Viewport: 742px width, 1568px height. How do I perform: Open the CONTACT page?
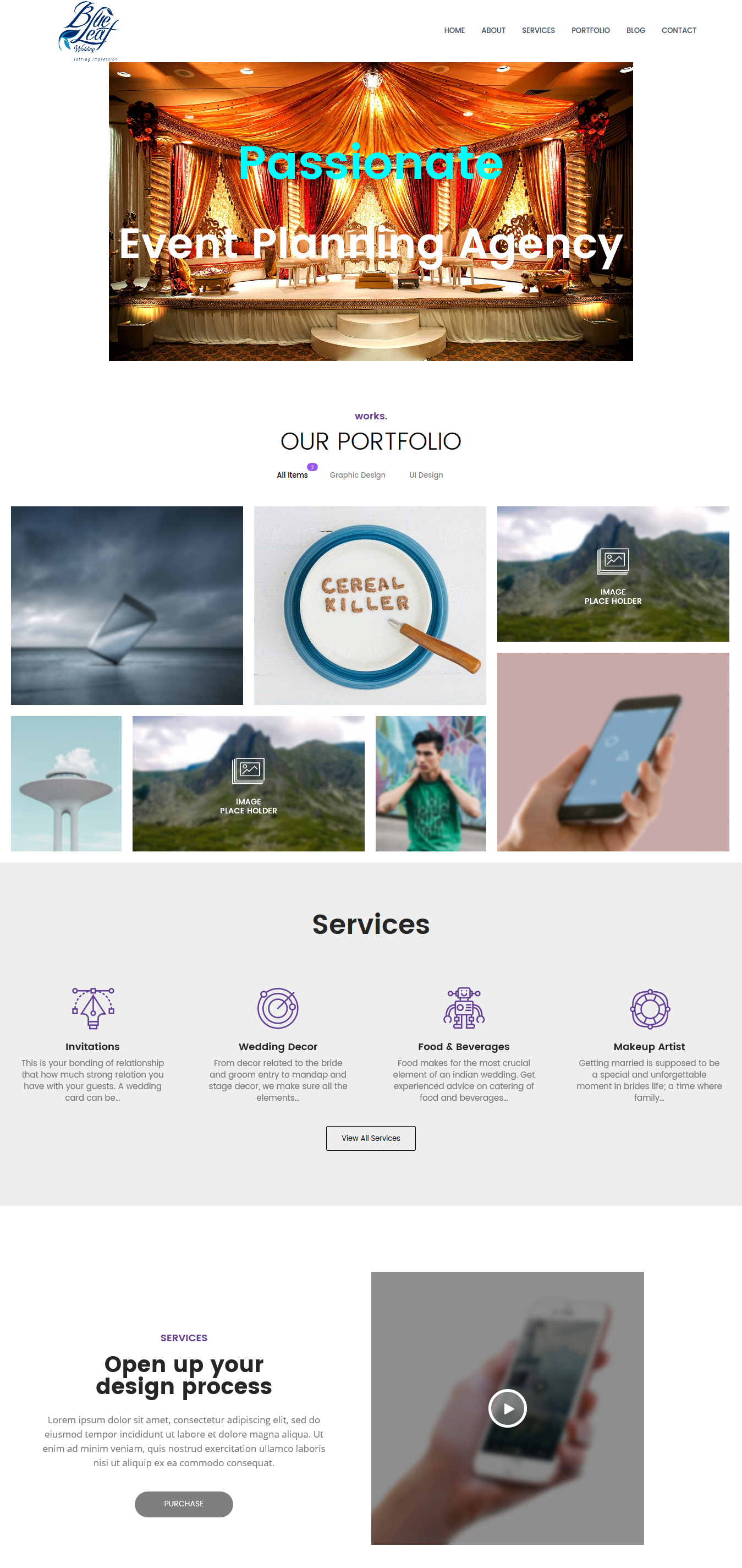[679, 30]
